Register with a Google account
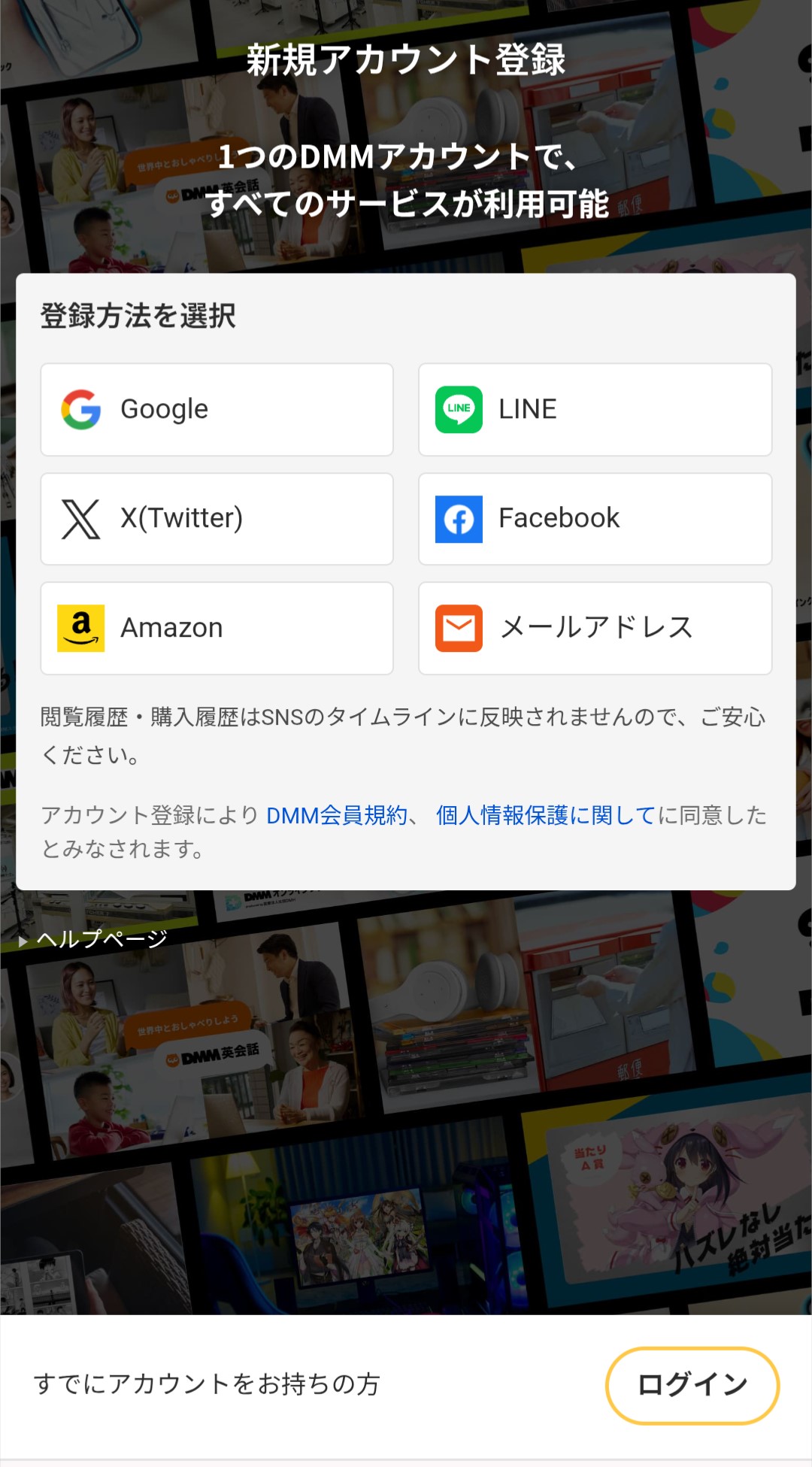The image size is (812, 1467). tap(217, 410)
